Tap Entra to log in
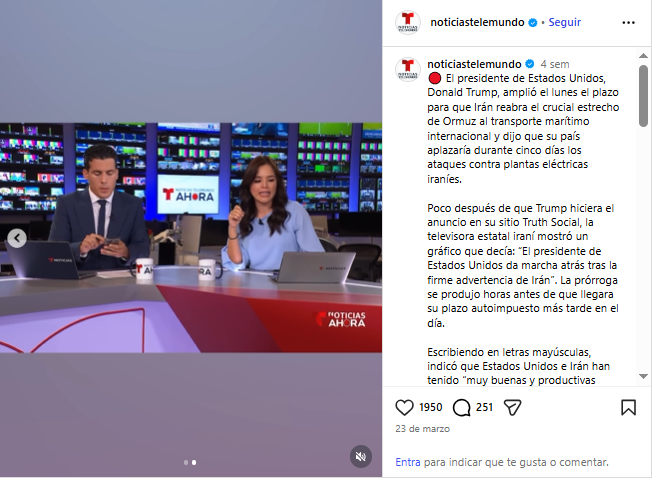 click(408, 462)
